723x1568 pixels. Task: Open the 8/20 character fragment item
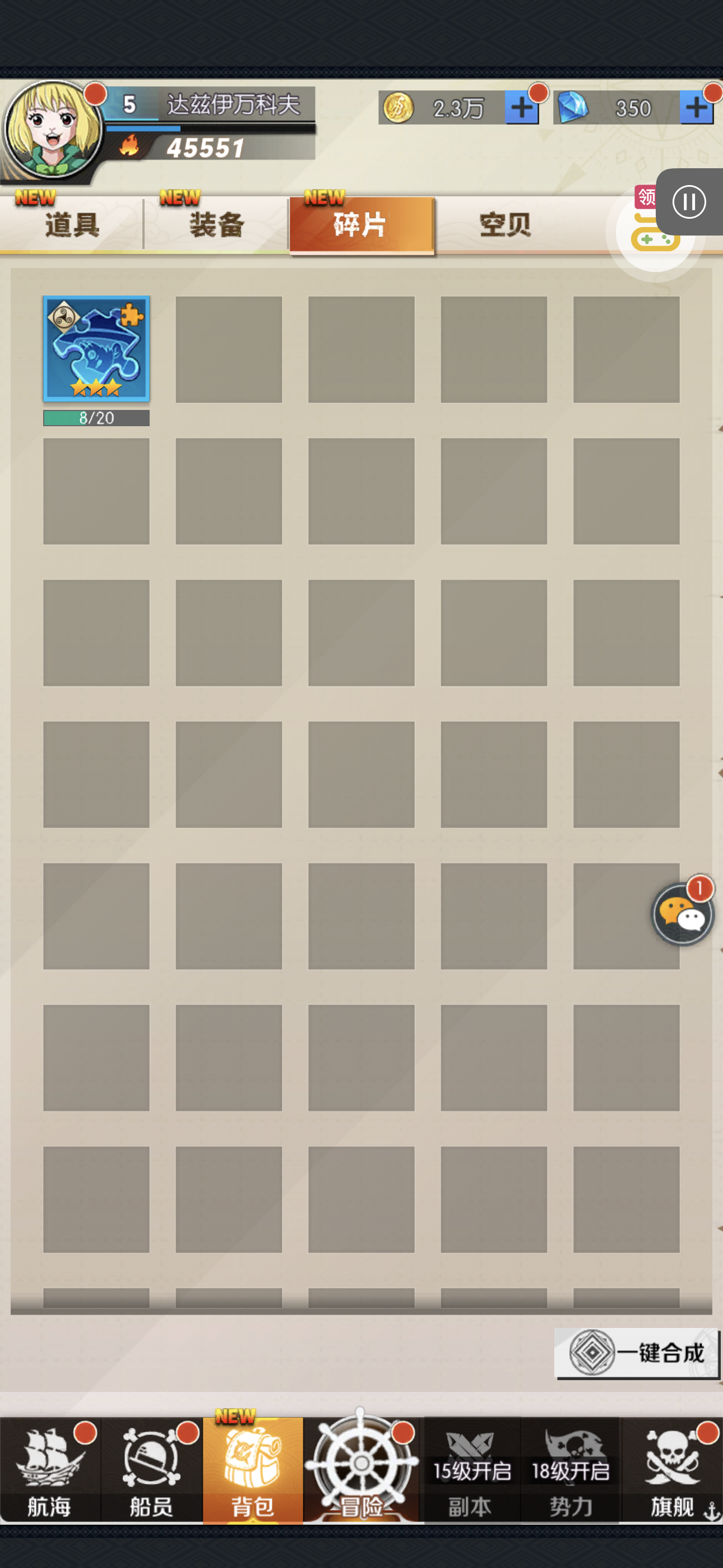coord(96,349)
